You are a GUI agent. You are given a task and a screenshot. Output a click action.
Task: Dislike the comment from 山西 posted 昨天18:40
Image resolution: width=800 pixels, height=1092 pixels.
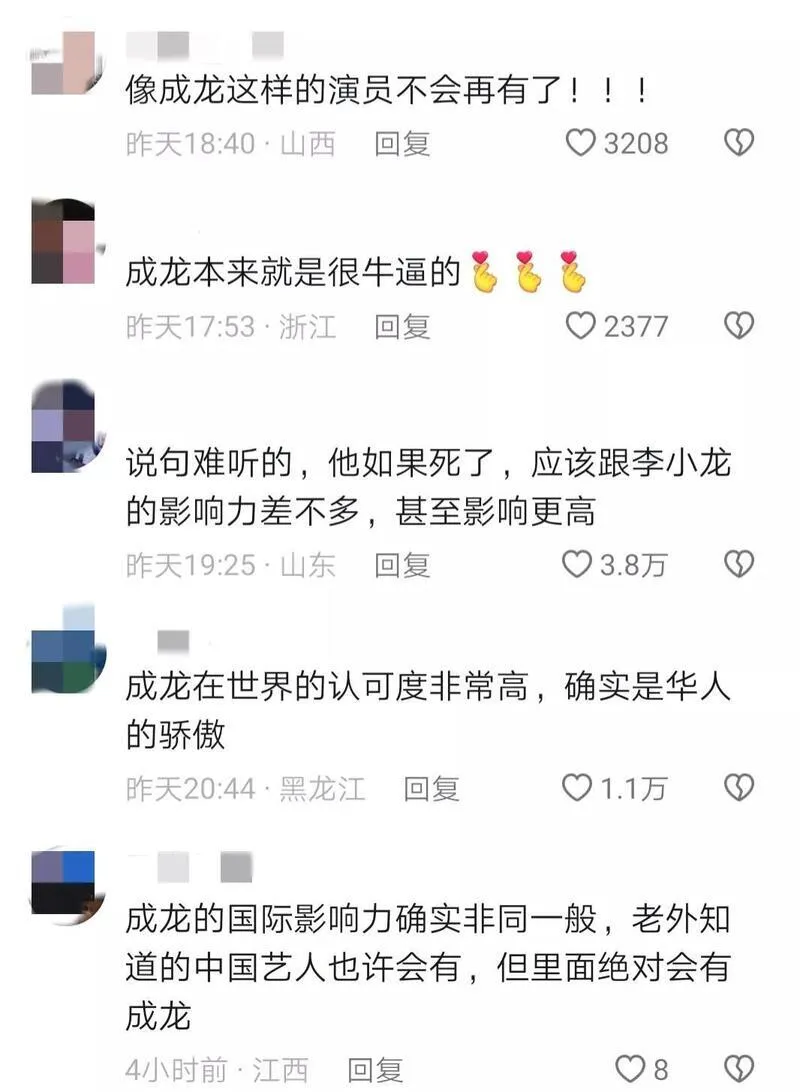pos(738,143)
